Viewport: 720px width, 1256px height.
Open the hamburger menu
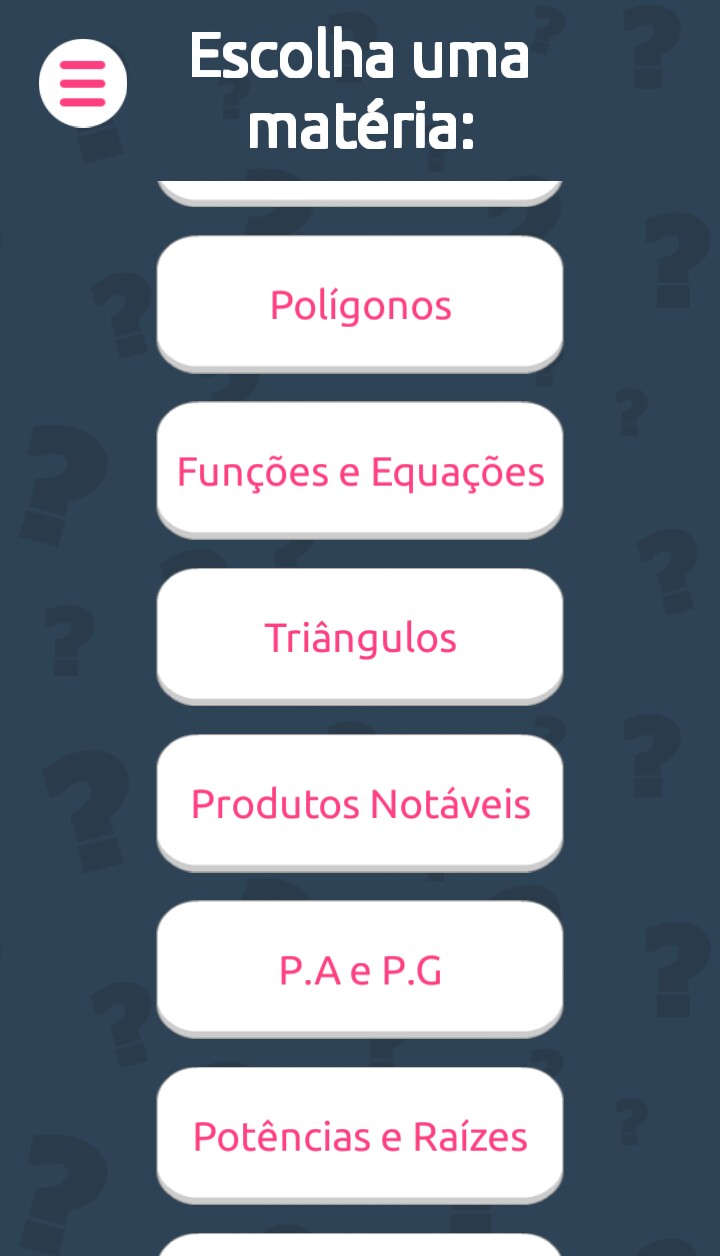(83, 83)
